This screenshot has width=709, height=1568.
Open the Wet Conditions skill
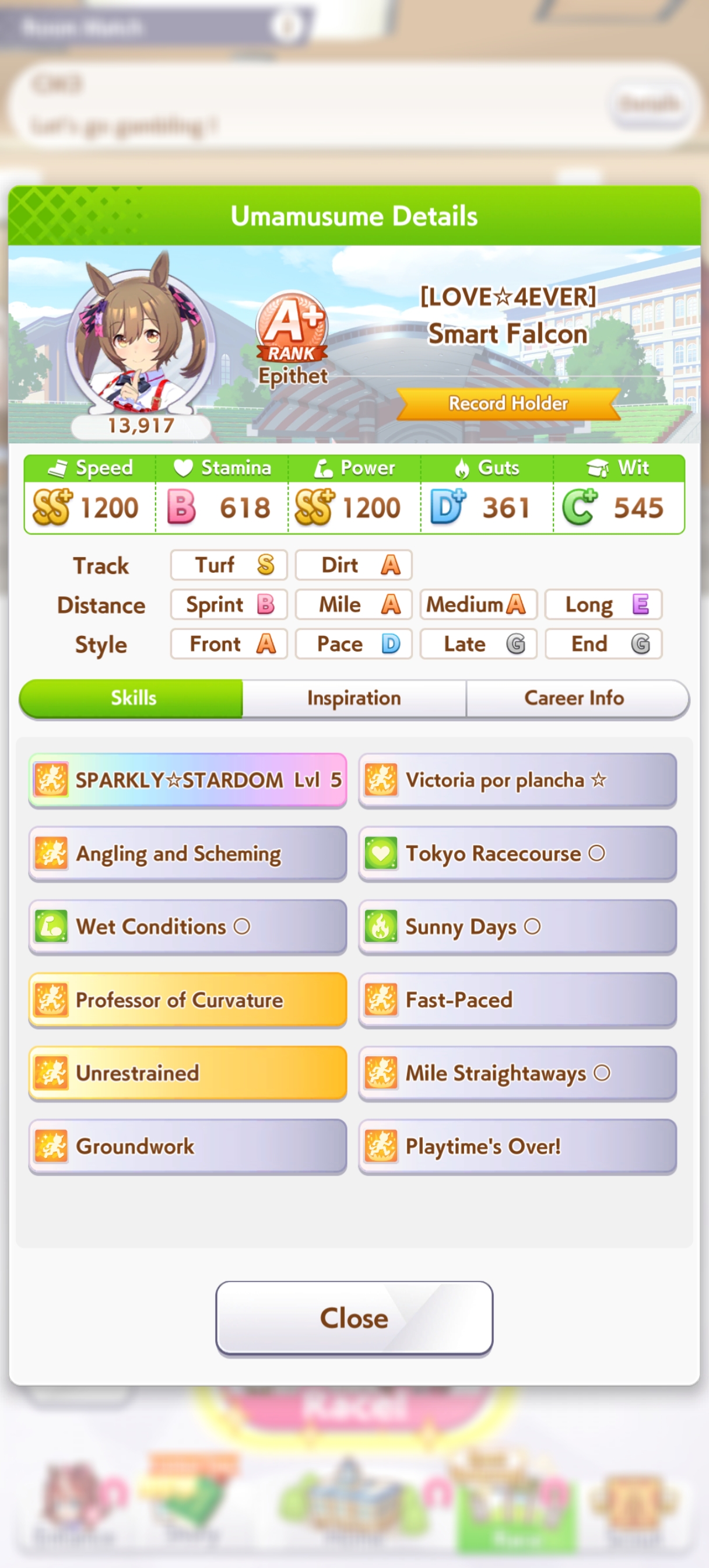[187, 926]
